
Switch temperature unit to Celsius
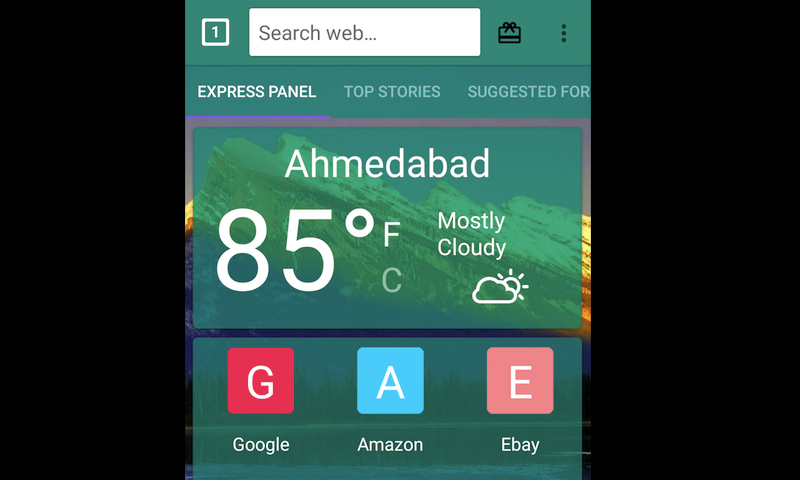[391, 282]
